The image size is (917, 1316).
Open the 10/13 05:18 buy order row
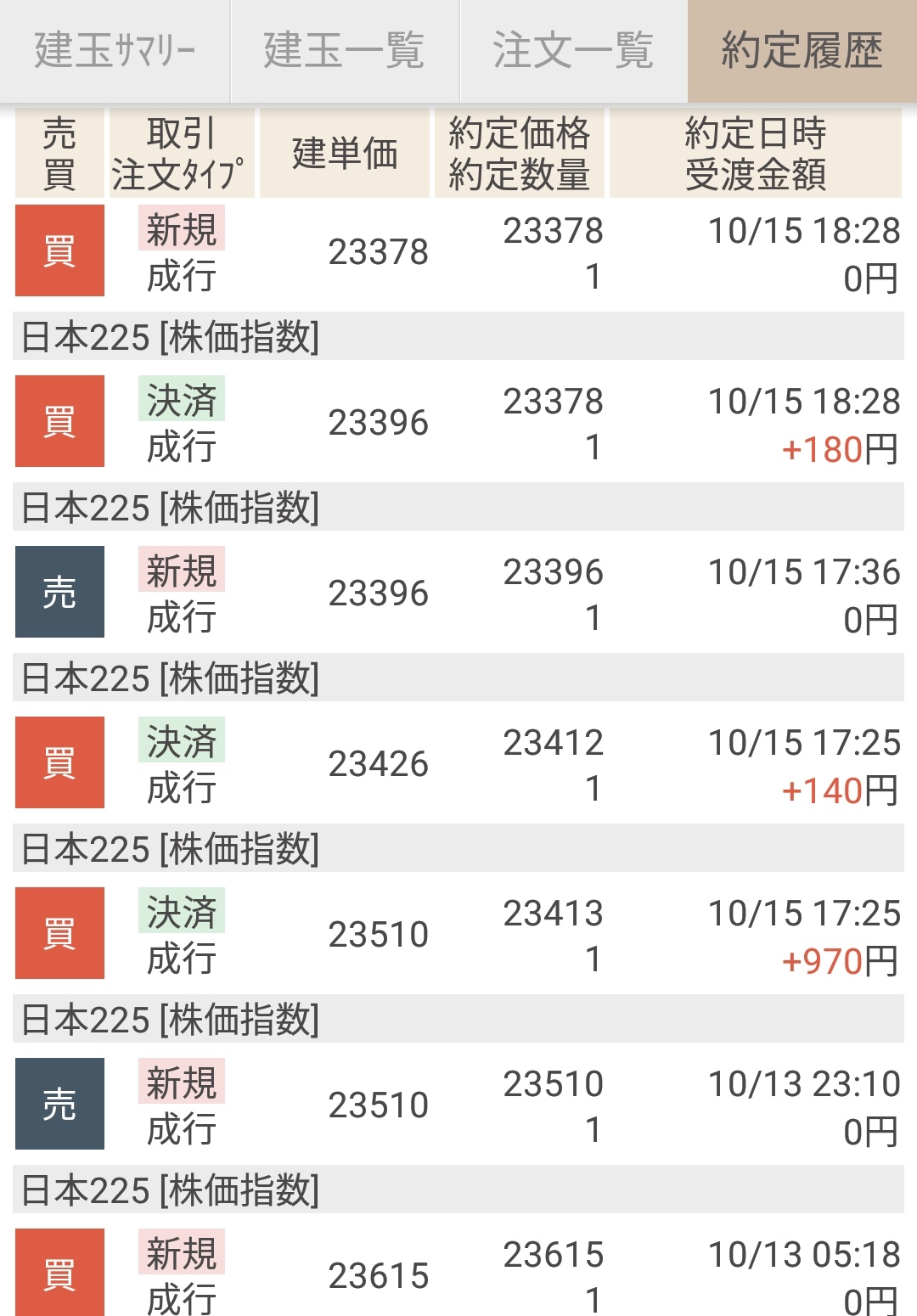458,1271
